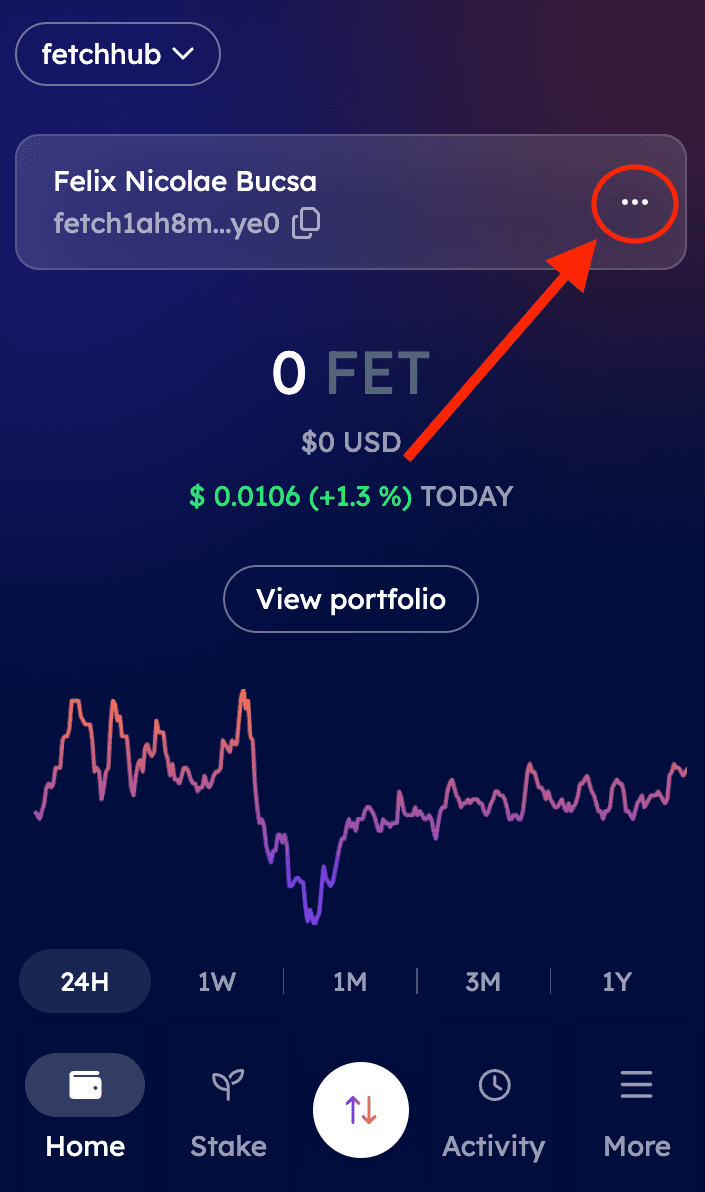The image size is (705, 1192).
Task: Open the fetchhub network dropdown
Action: [117, 54]
